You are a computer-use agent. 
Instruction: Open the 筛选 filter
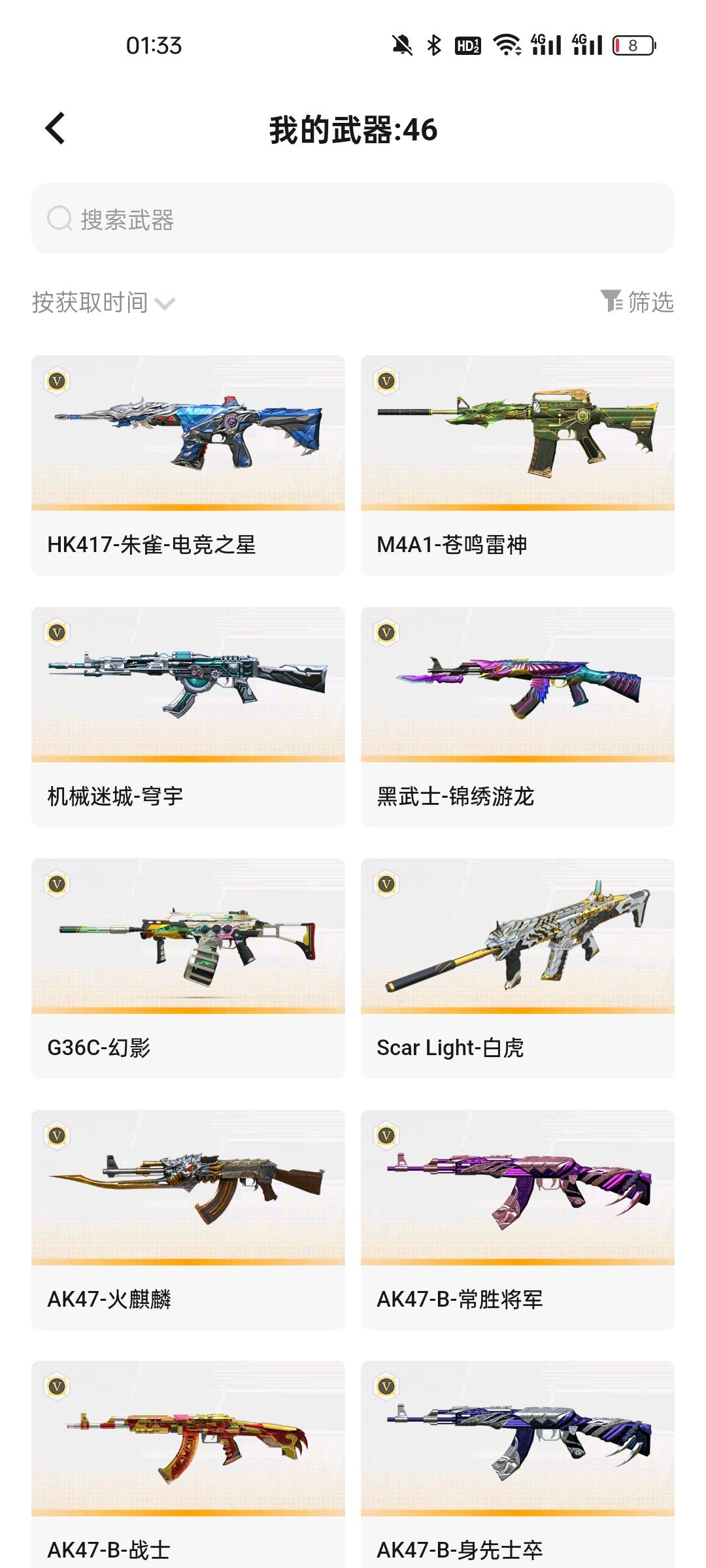(x=637, y=302)
